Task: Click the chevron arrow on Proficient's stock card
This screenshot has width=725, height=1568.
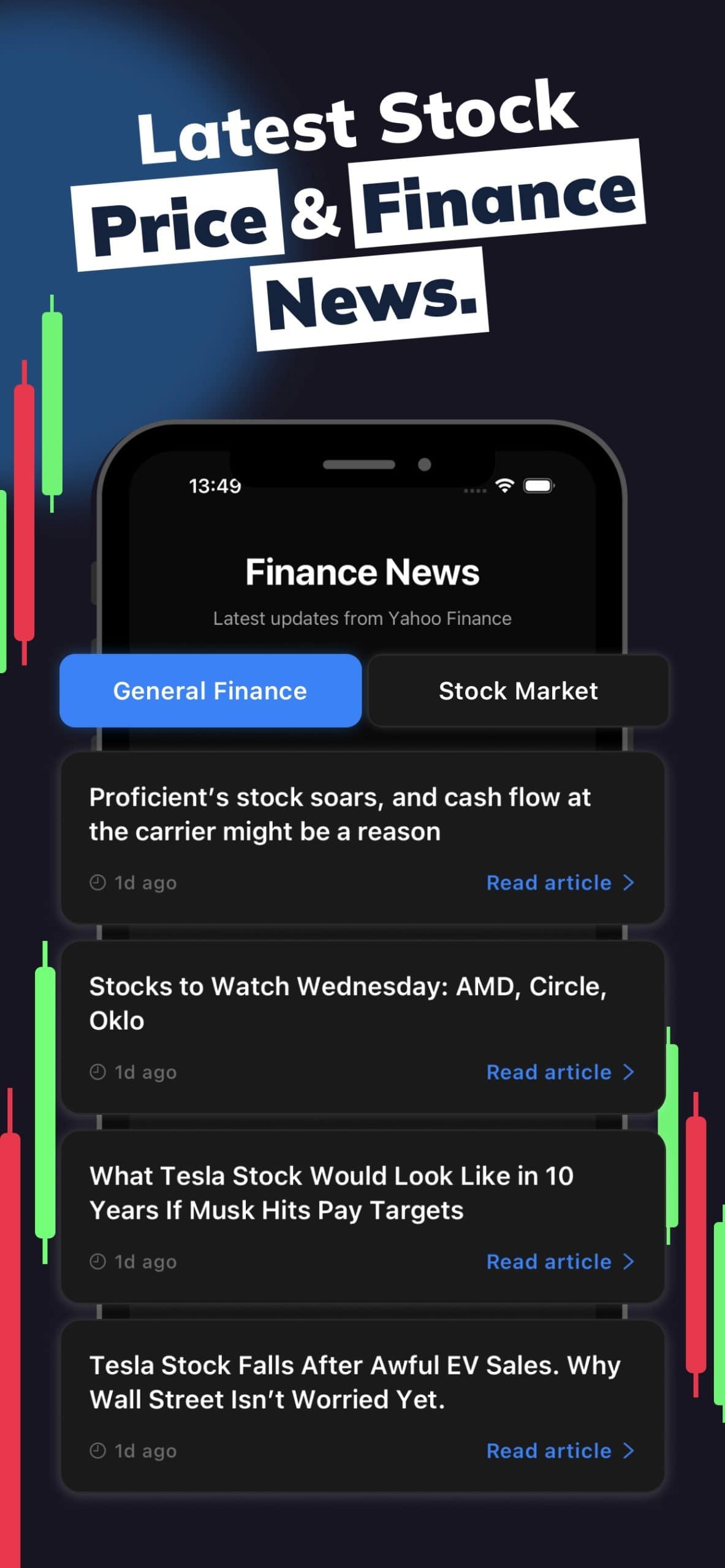Action: pos(629,883)
